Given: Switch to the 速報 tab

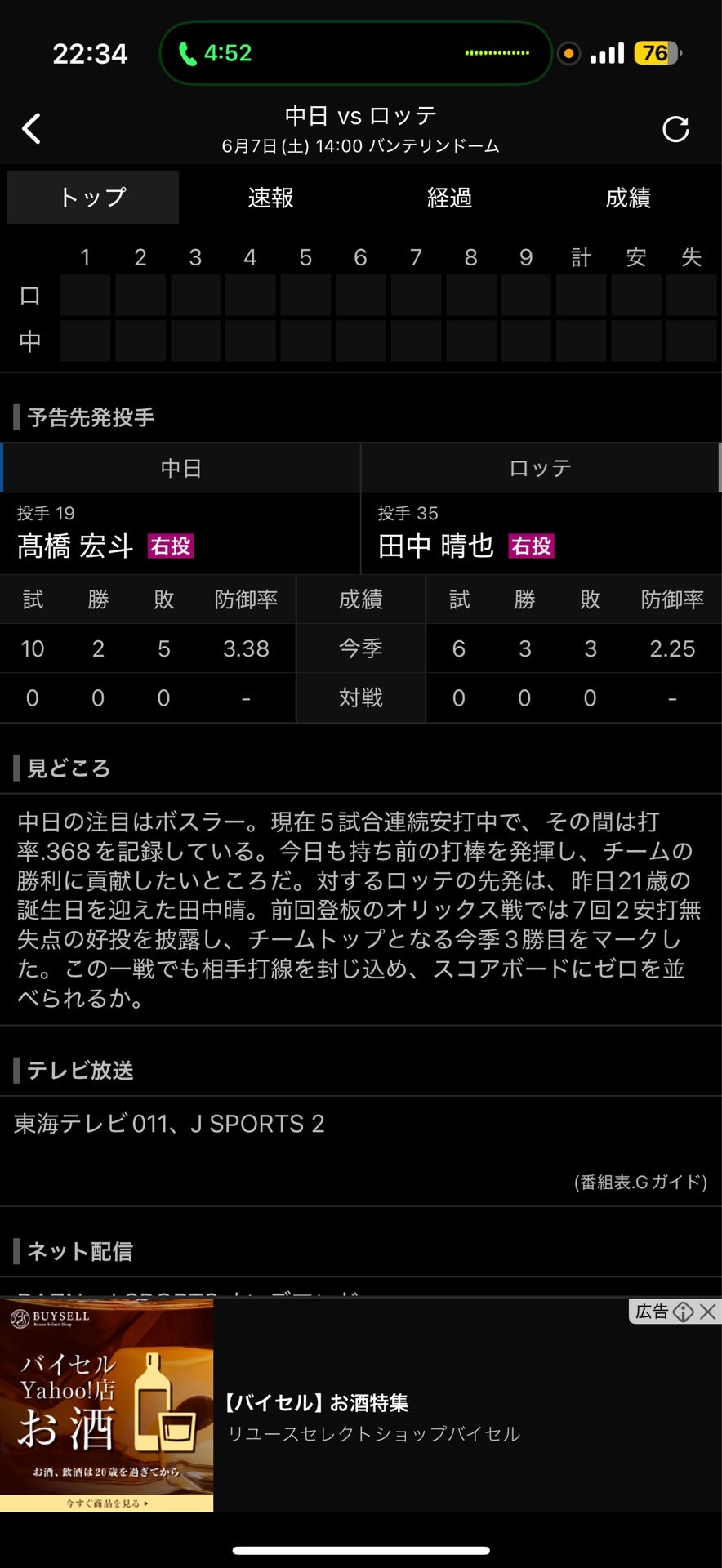Looking at the screenshot, I should coord(270,198).
